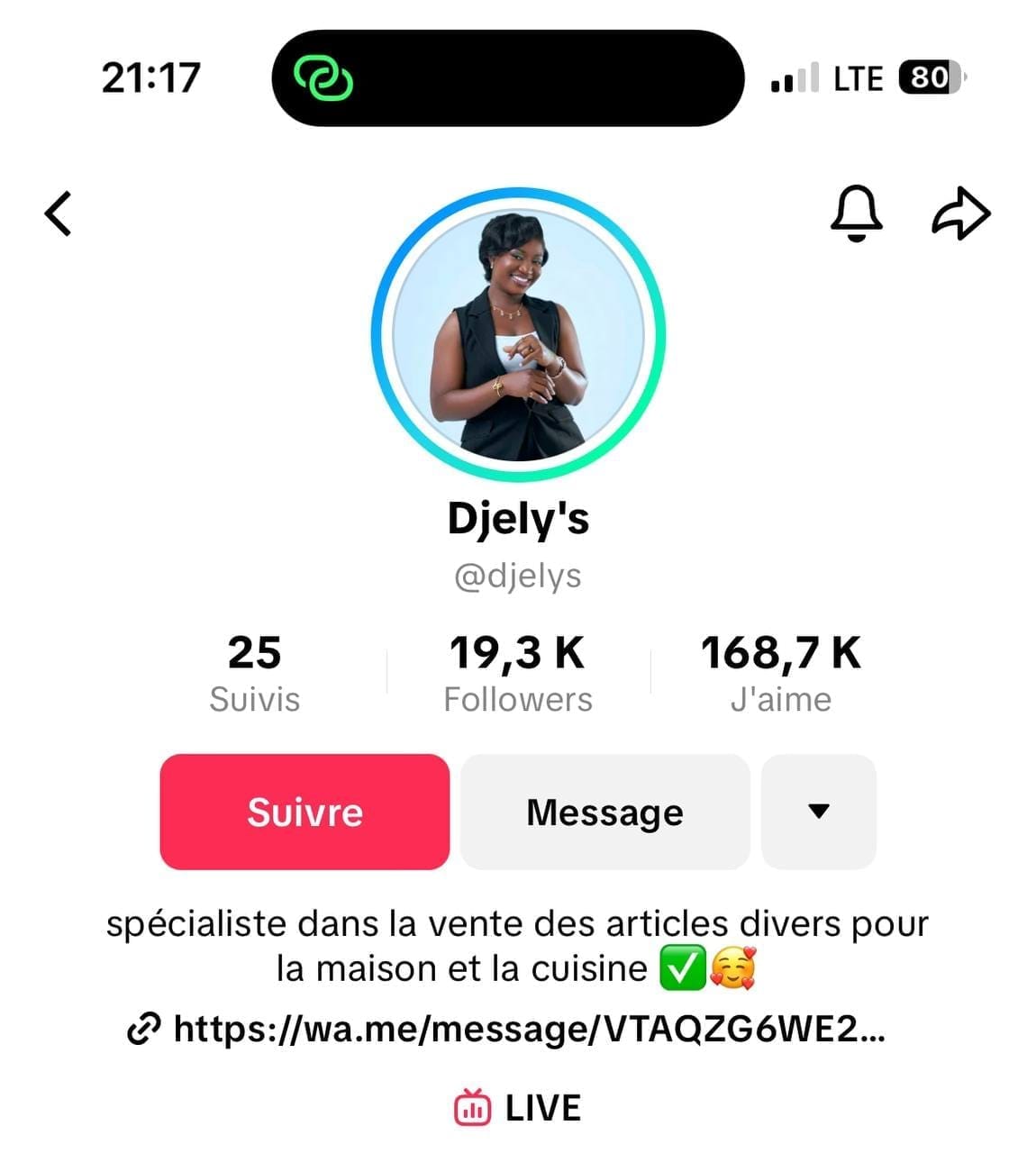Tap the red Suivre button

click(304, 812)
